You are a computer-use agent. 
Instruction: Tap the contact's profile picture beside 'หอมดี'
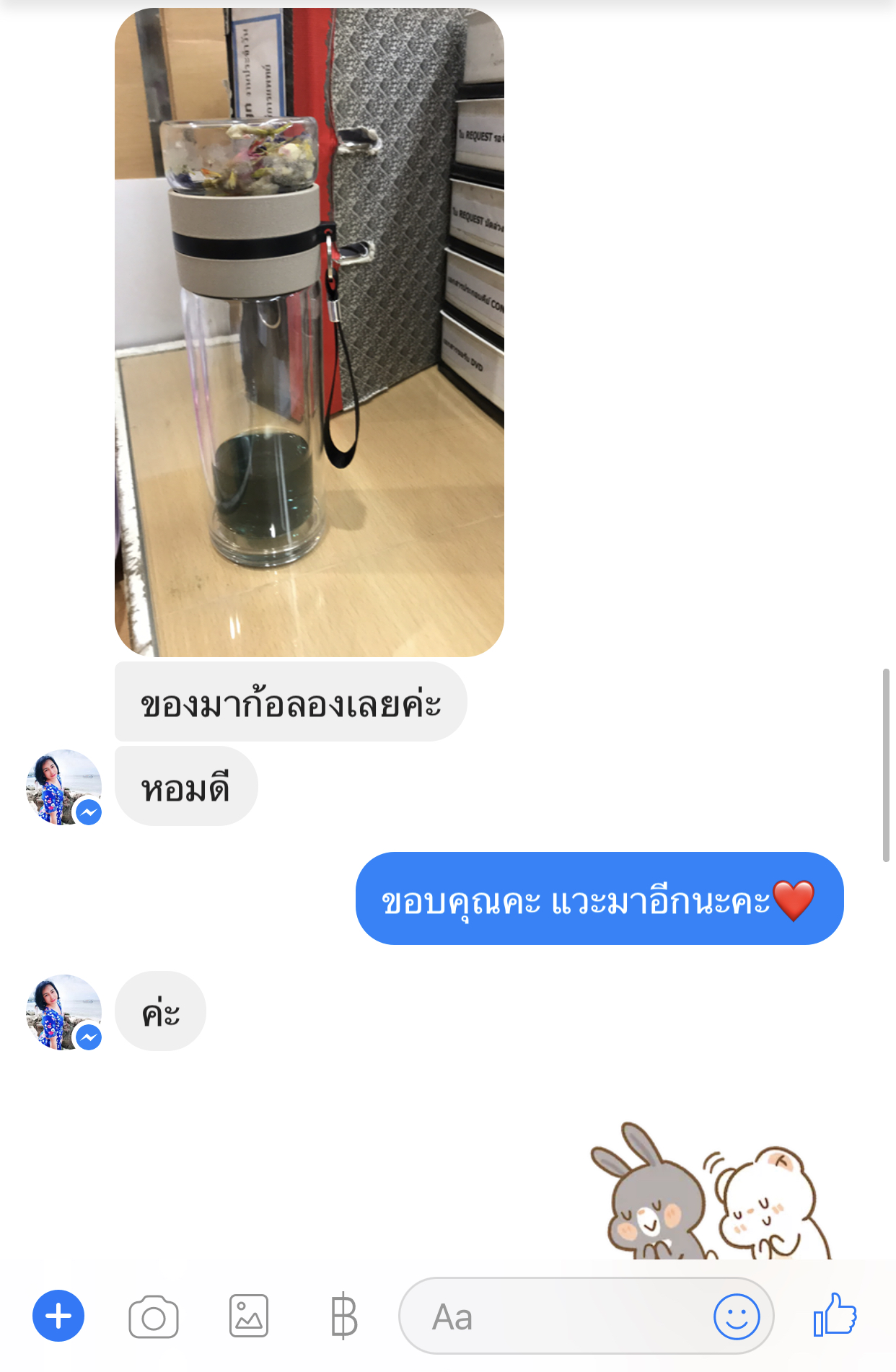[x=61, y=787]
